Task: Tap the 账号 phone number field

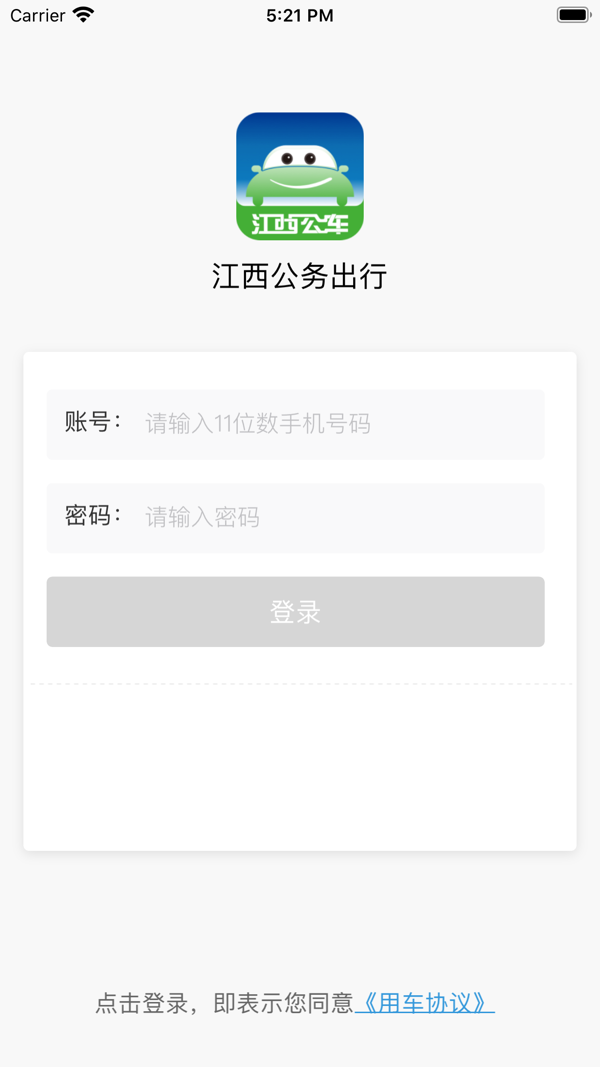Action: coord(296,424)
